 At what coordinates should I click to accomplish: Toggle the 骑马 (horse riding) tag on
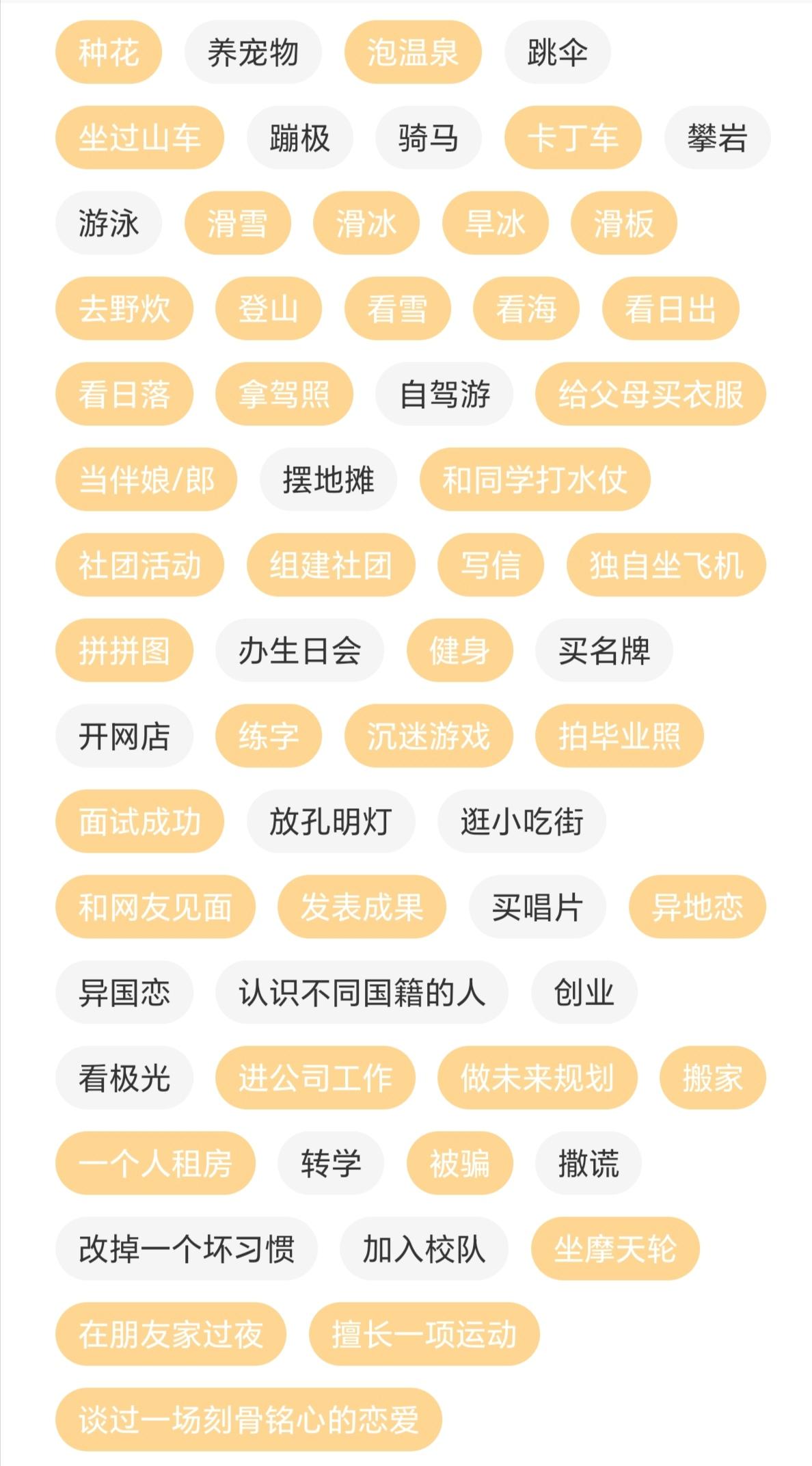(x=429, y=137)
